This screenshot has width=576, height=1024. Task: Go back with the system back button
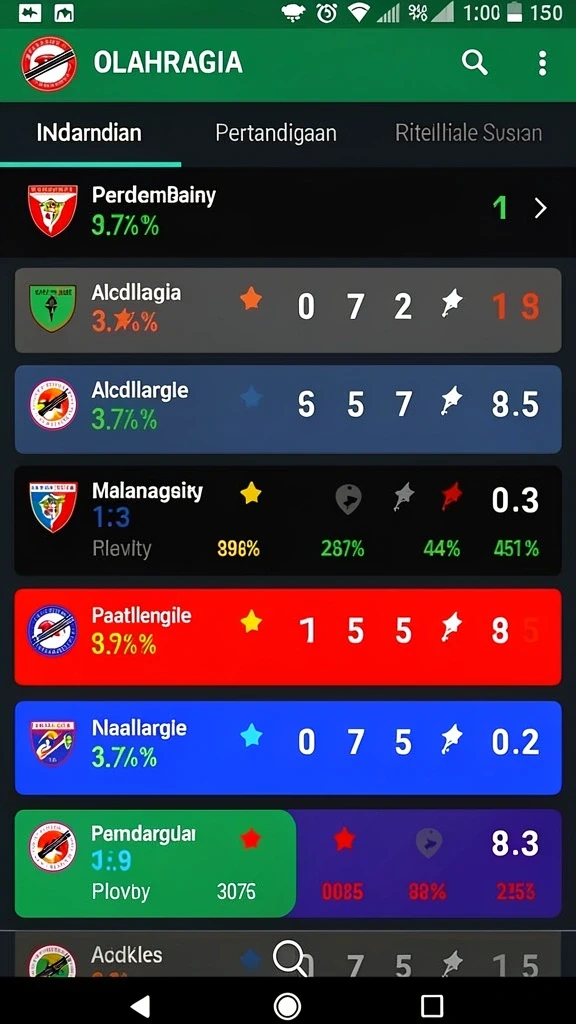(140, 1005)
